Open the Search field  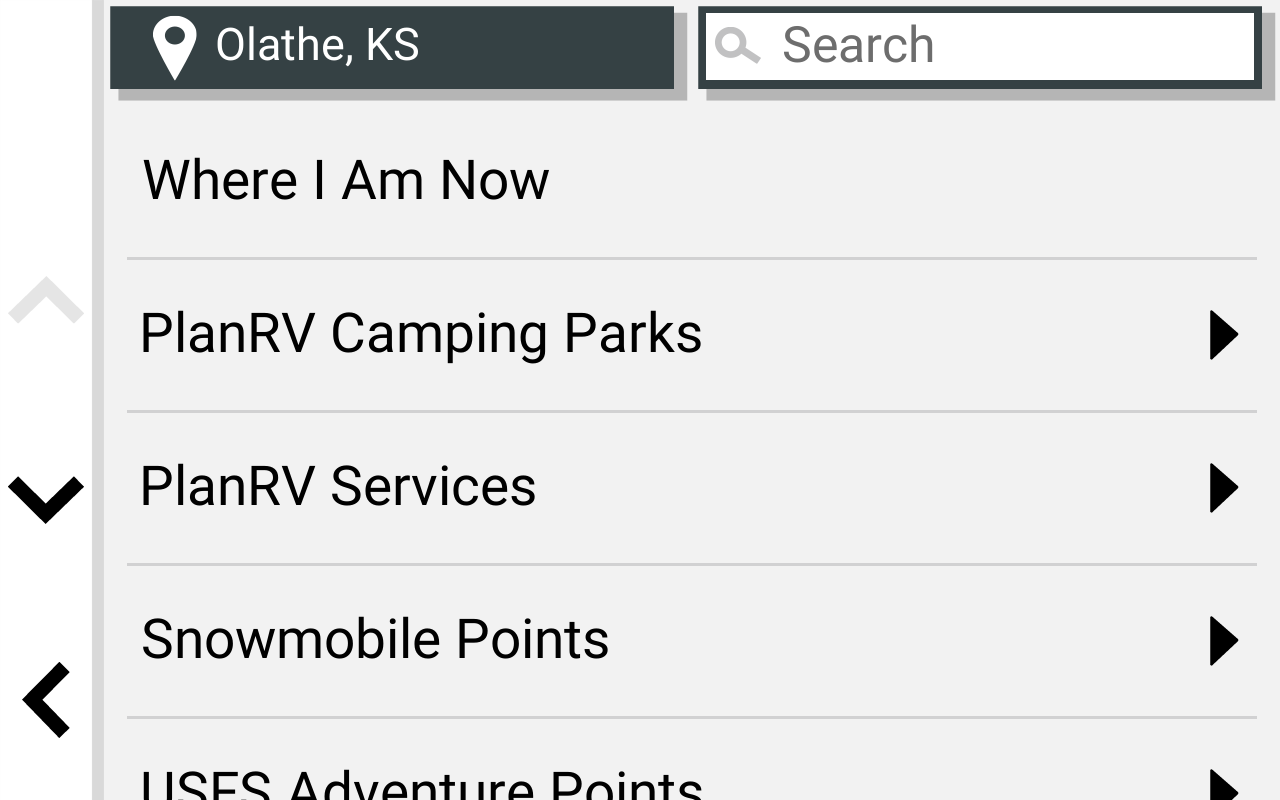(978, 47)
